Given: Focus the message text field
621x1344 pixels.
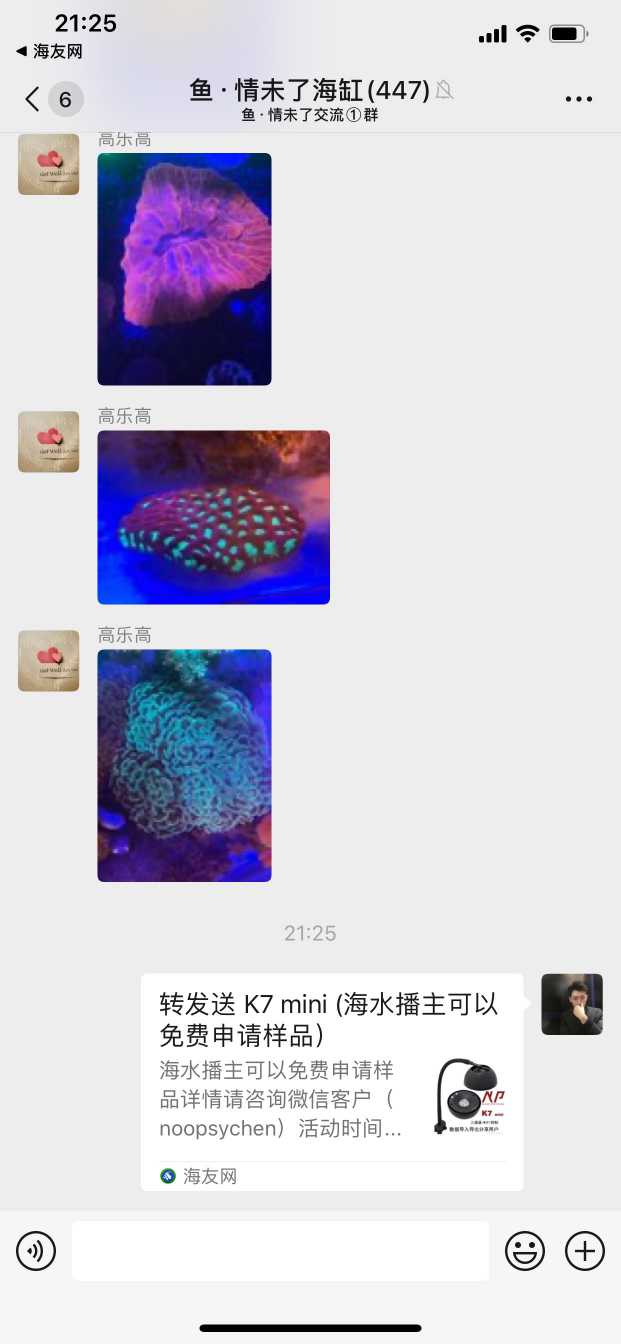Looking at the screenshot, I should (280, 1251).
